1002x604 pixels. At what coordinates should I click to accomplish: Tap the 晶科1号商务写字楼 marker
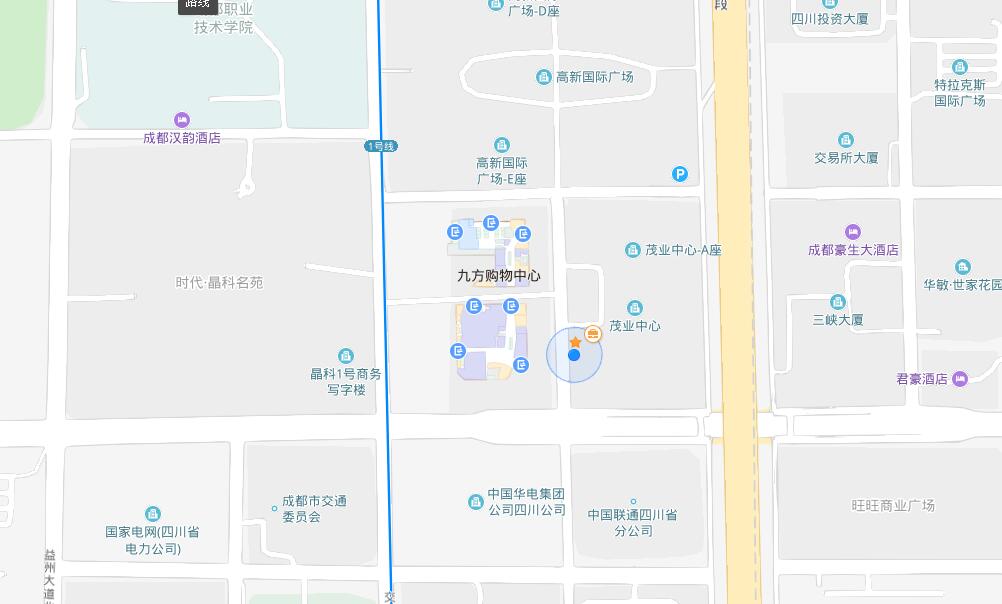point(346,356)
